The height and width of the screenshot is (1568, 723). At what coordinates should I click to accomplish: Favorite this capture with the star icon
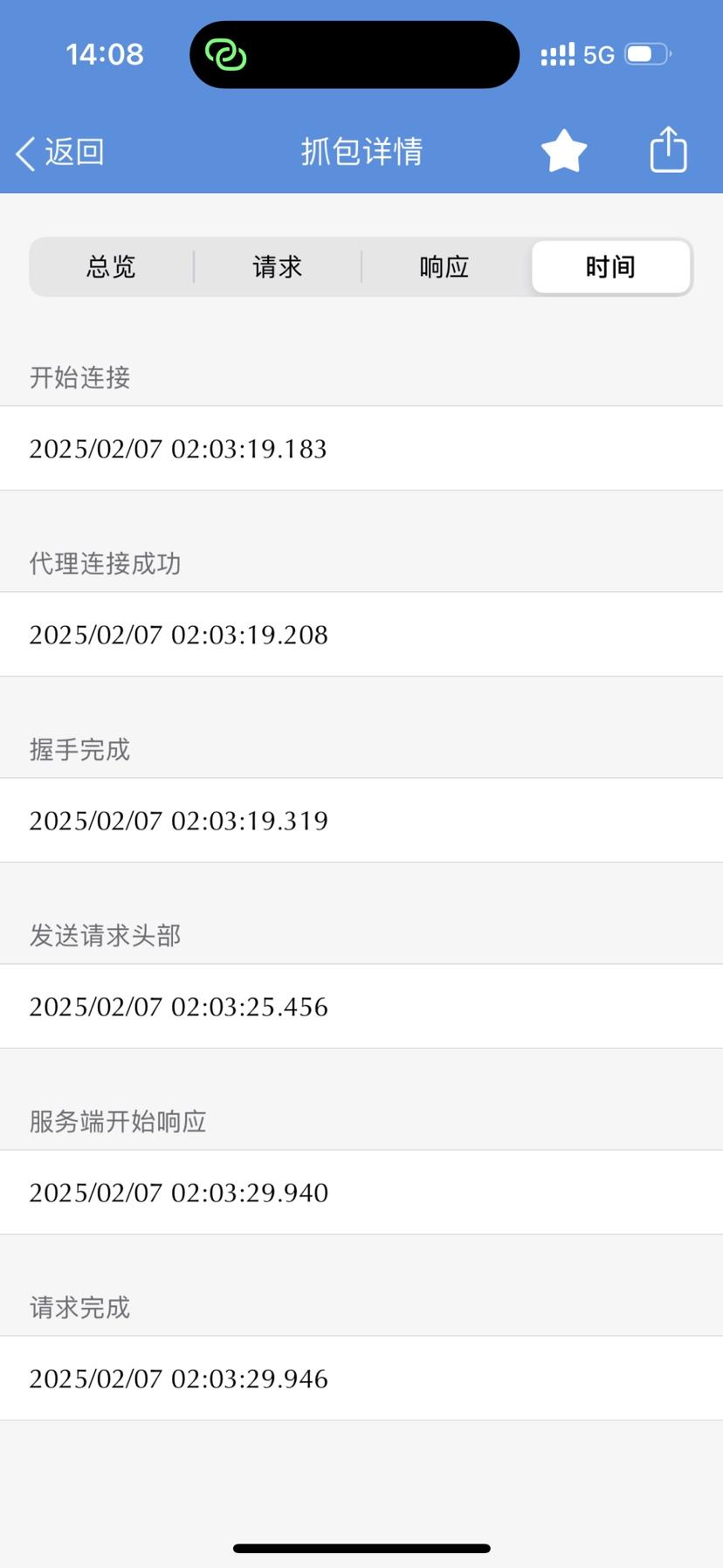564,152
